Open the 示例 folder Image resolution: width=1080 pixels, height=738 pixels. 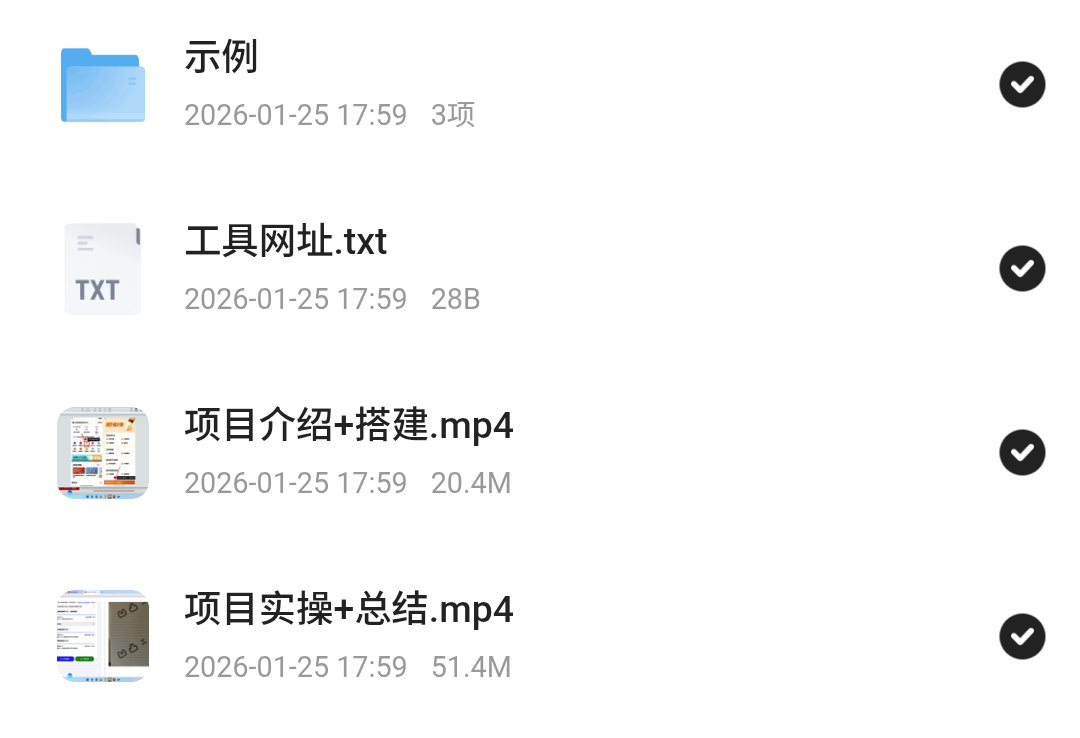click(221, 58)
